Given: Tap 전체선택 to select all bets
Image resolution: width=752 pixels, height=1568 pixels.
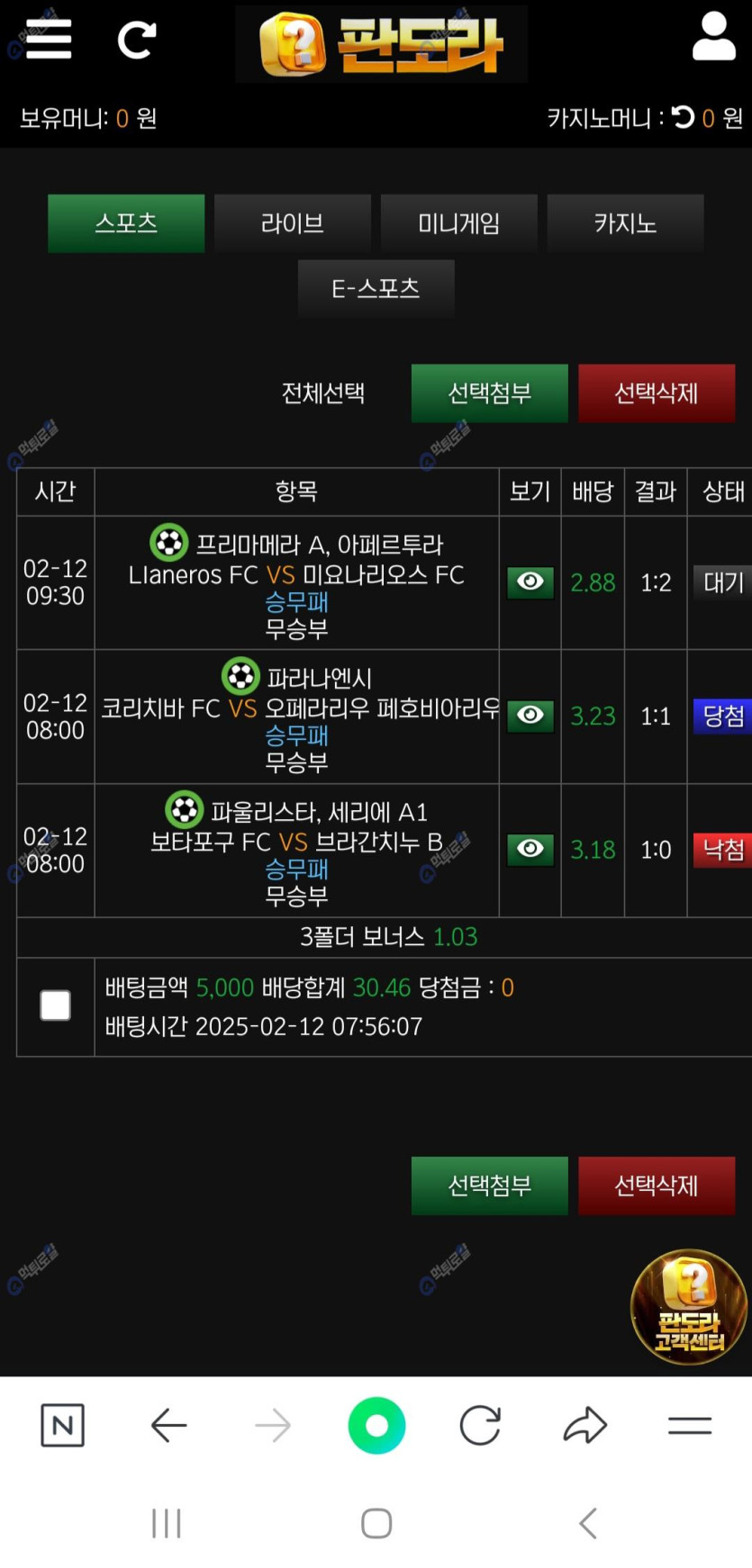Looking at the screenshot, I should (322, 393).
